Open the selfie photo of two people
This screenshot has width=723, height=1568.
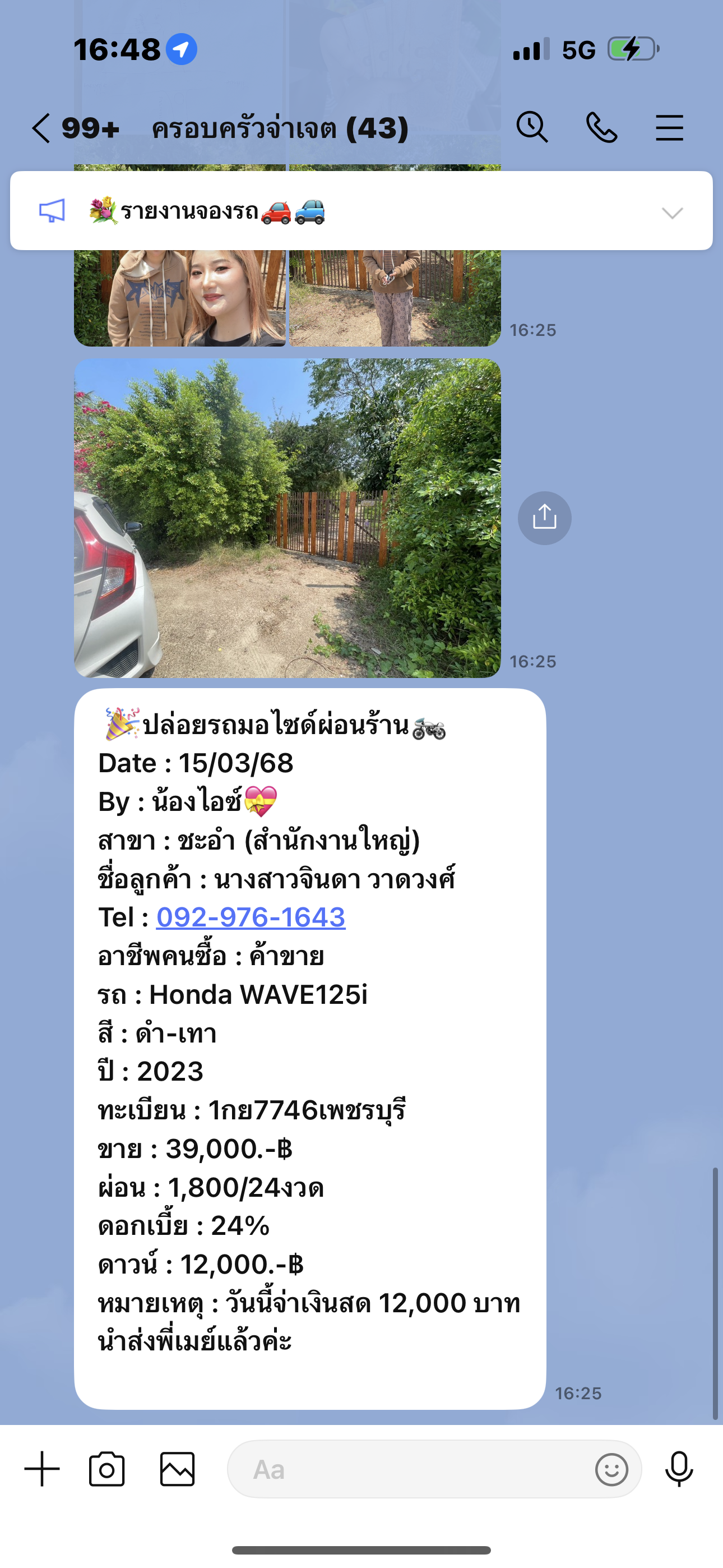pos(179,298)
